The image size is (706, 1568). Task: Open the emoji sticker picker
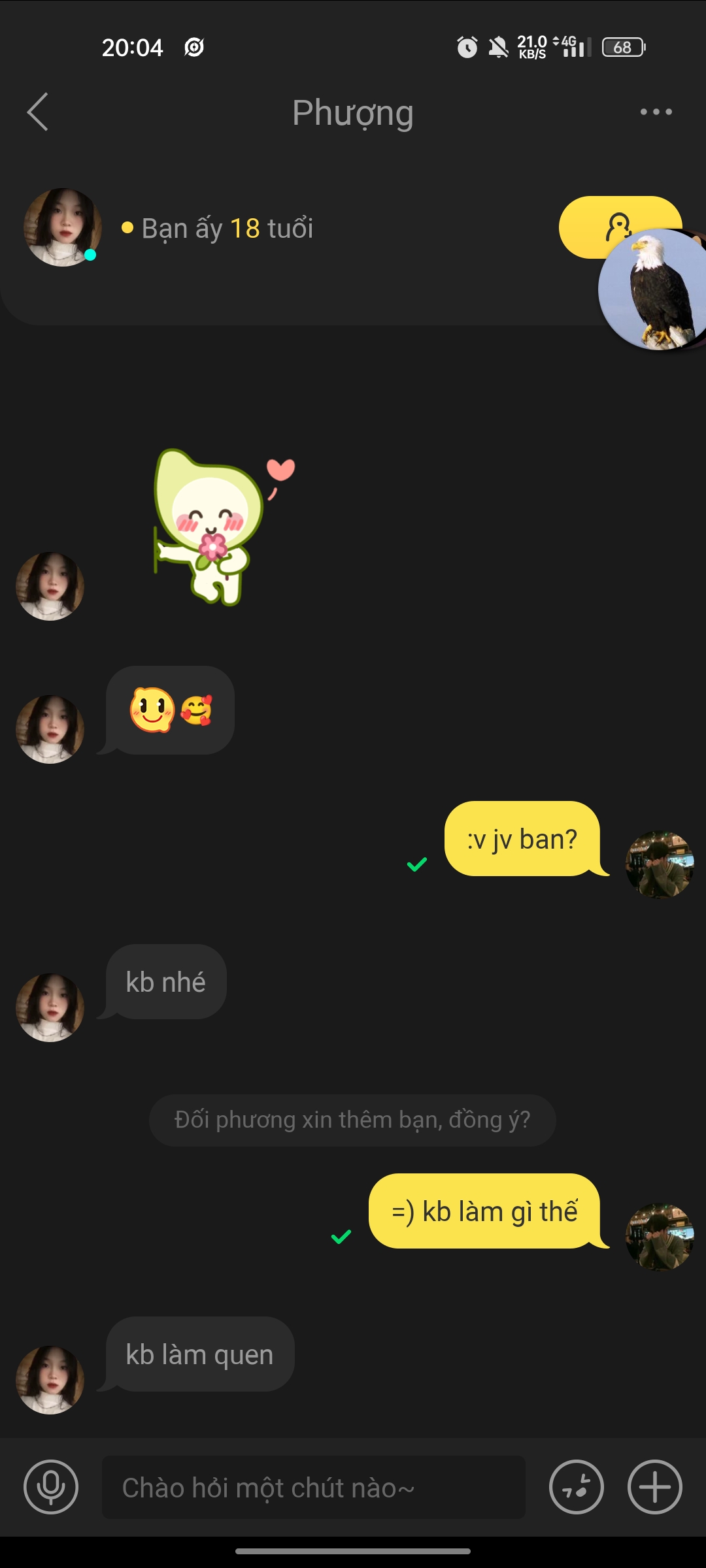(x=576, y=1487)
